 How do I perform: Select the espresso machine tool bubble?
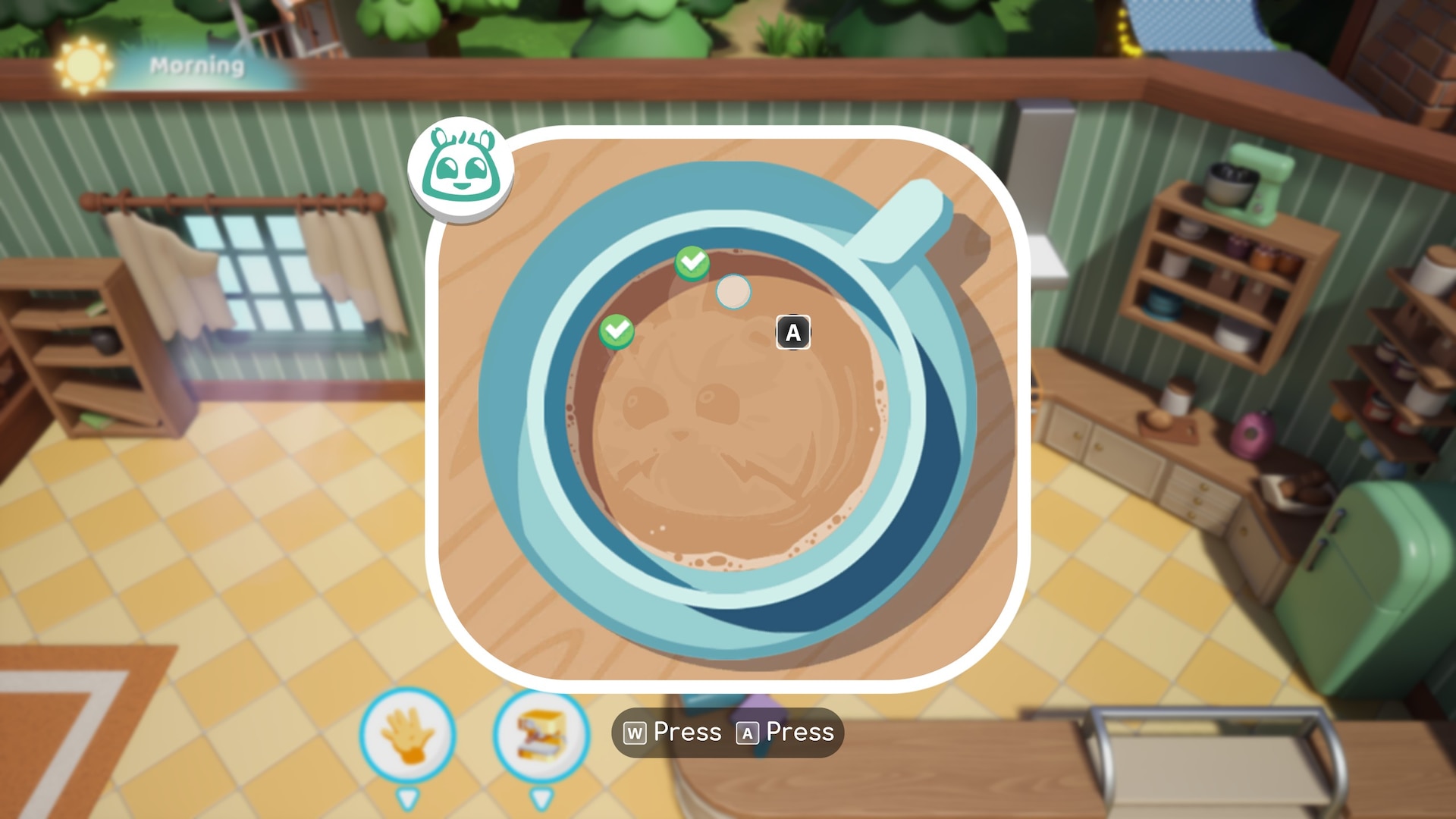[541, 735]
